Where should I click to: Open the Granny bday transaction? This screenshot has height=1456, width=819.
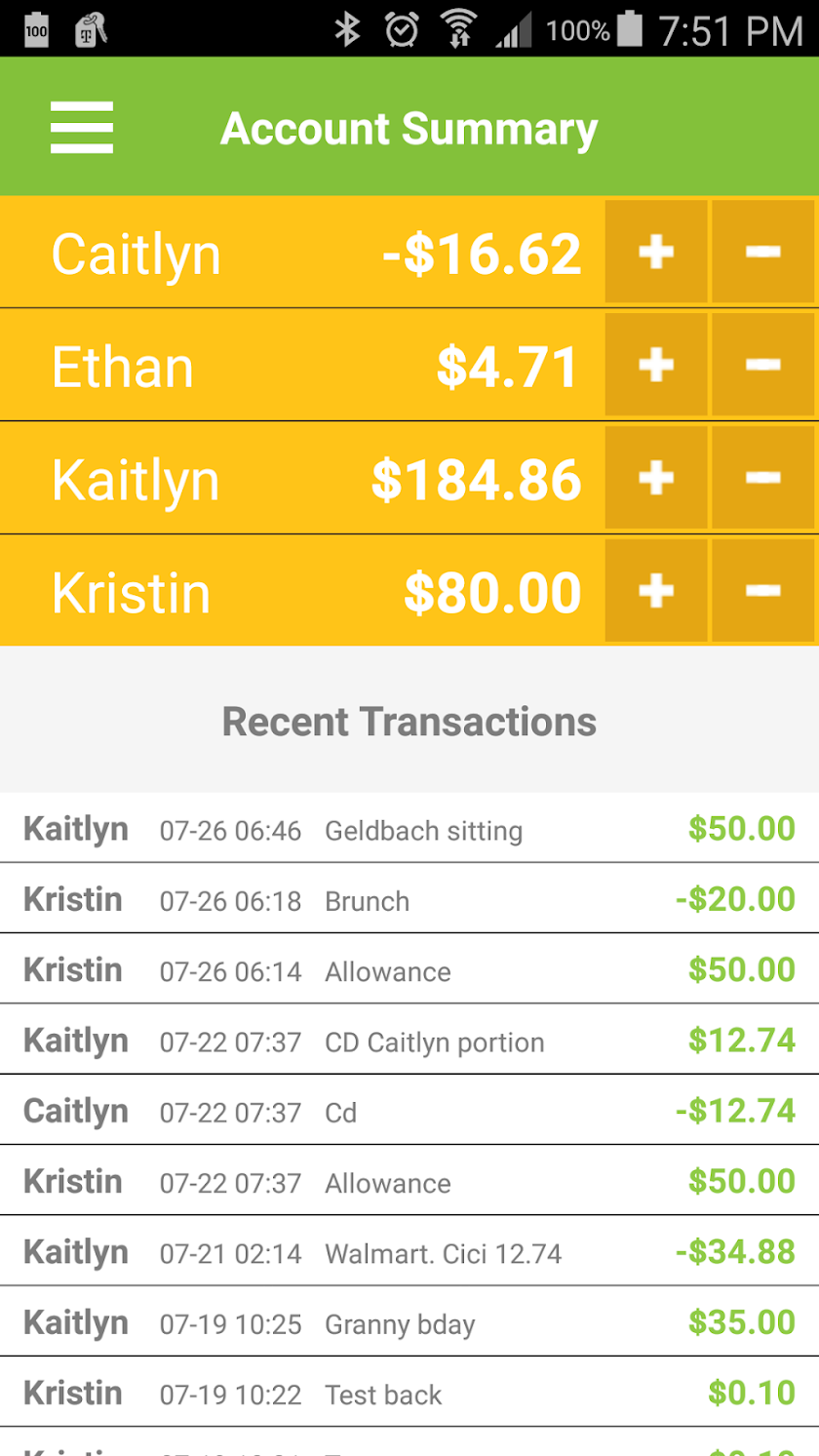click(x=409, y=1323)
